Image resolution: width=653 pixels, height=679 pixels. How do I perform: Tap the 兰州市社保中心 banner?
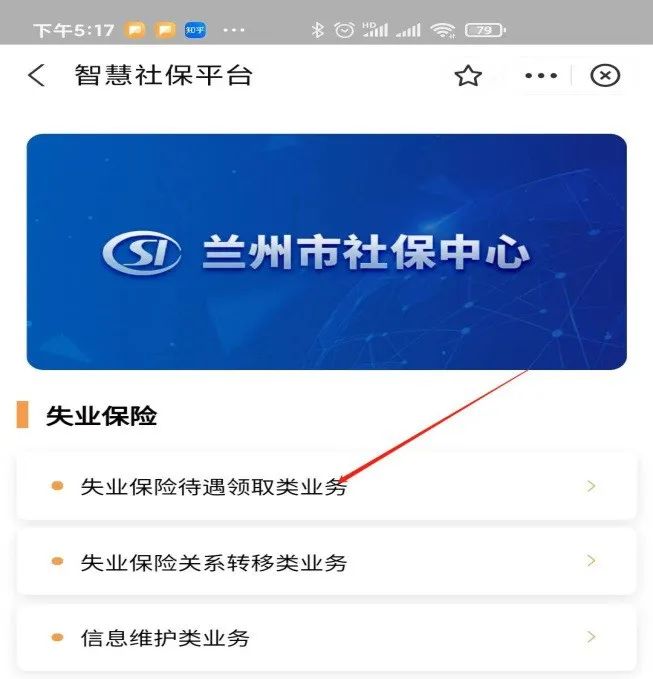click(326, 252)
